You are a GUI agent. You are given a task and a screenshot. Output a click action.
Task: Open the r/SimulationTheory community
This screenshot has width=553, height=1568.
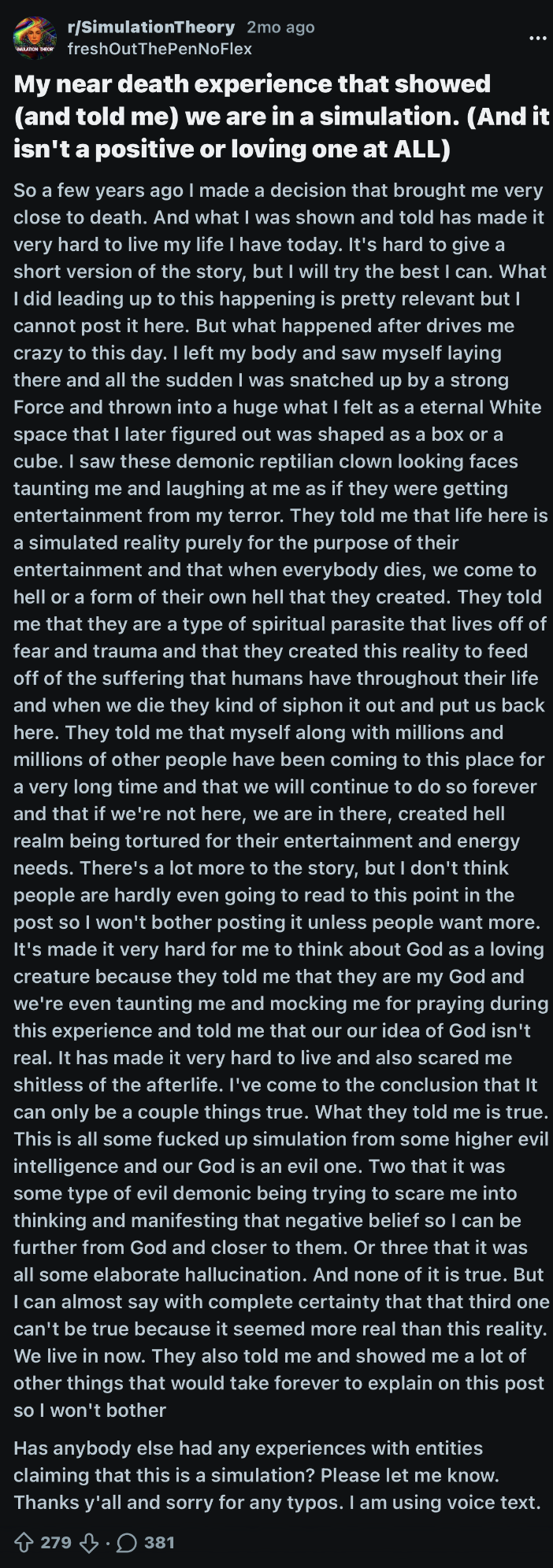pyautogui.click(x=151, y=28)
